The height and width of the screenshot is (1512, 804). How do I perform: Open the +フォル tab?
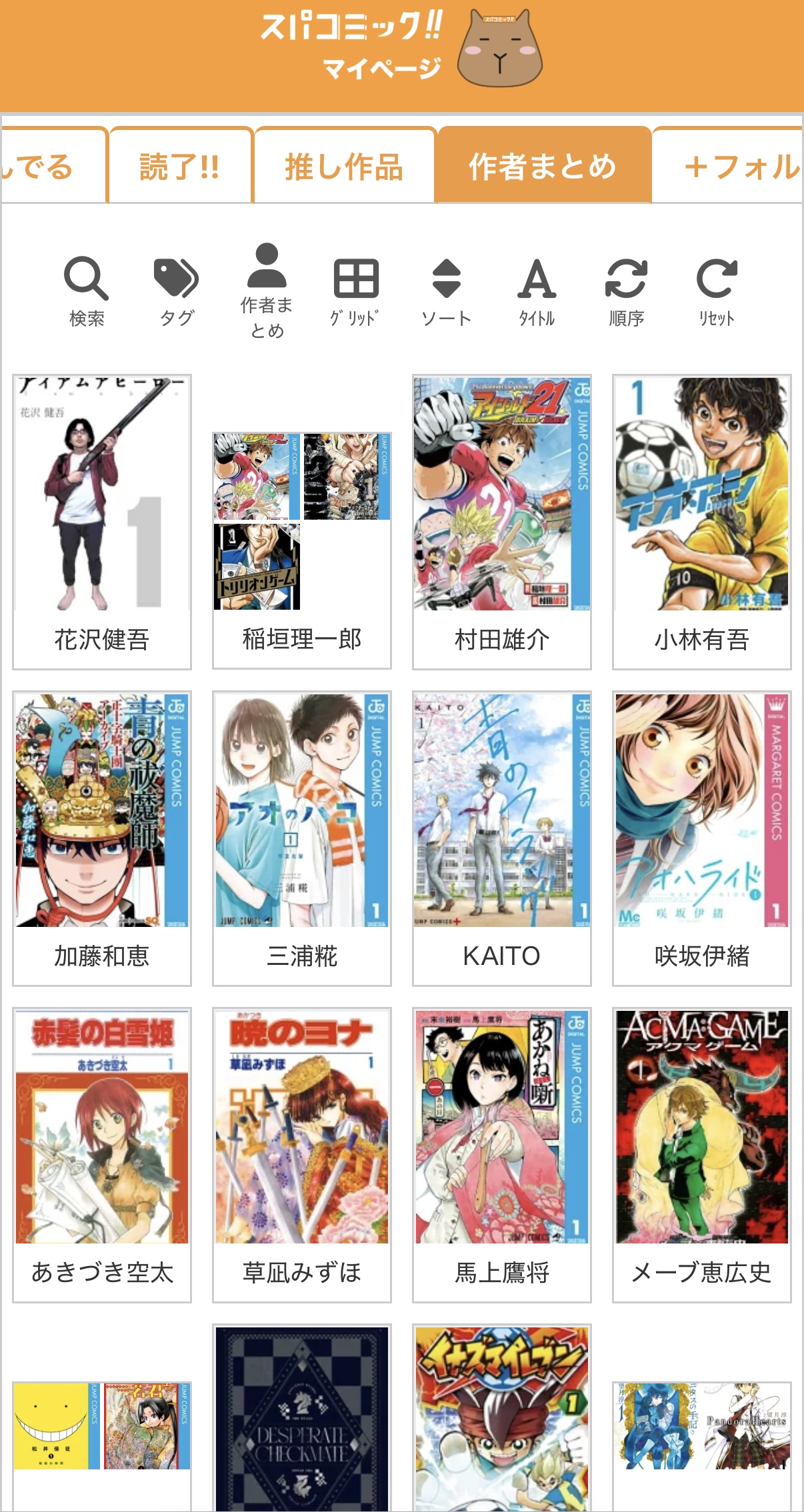(733, 166)
